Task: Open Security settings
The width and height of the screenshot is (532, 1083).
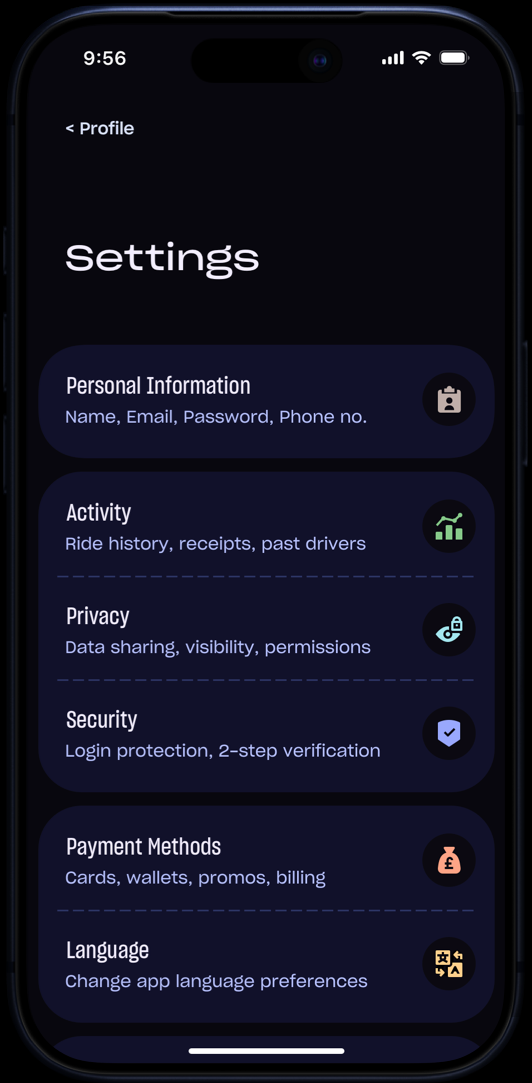Action: [266, 734]
